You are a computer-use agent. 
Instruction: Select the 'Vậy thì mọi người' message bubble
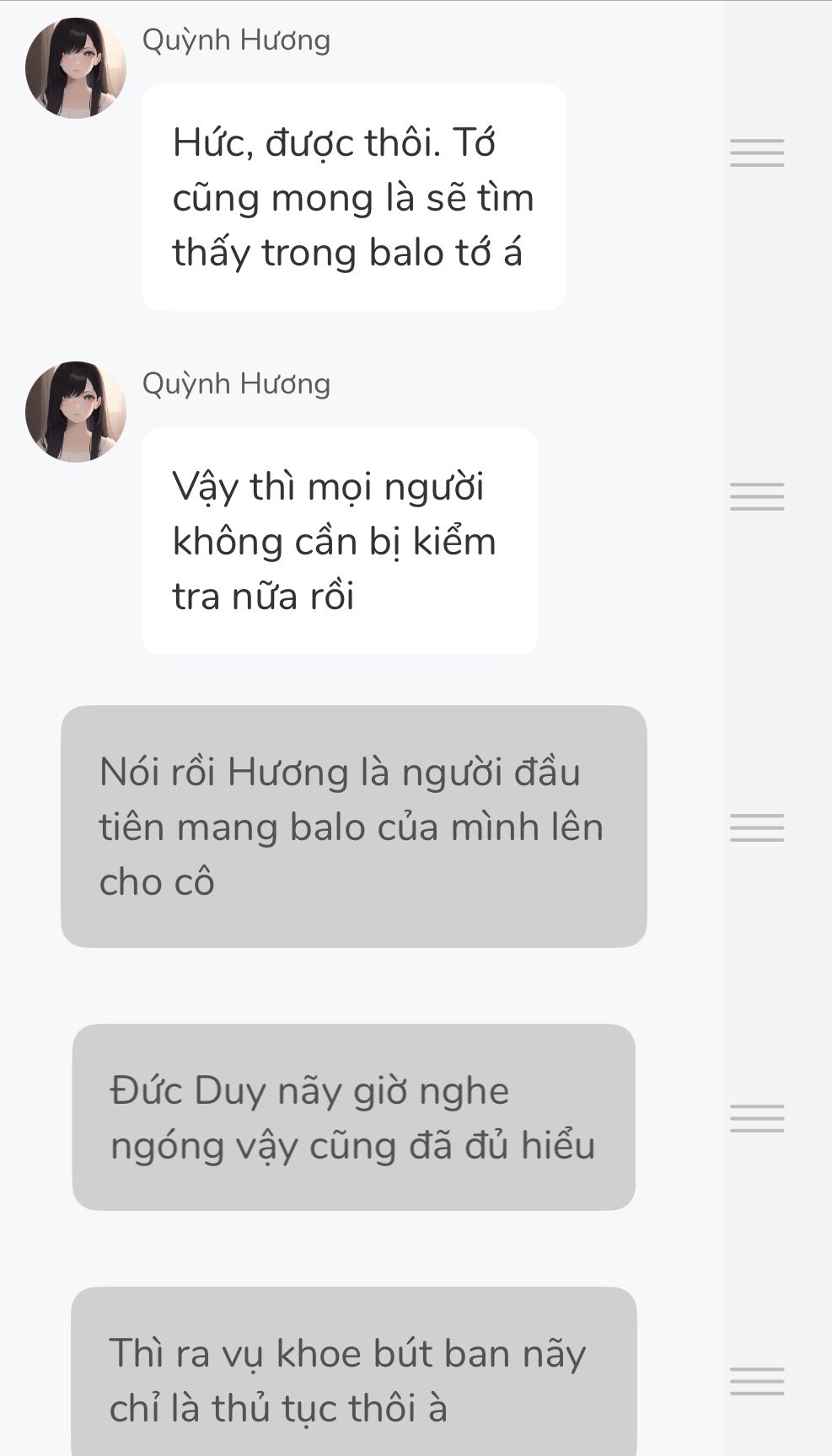click(340, 541)
